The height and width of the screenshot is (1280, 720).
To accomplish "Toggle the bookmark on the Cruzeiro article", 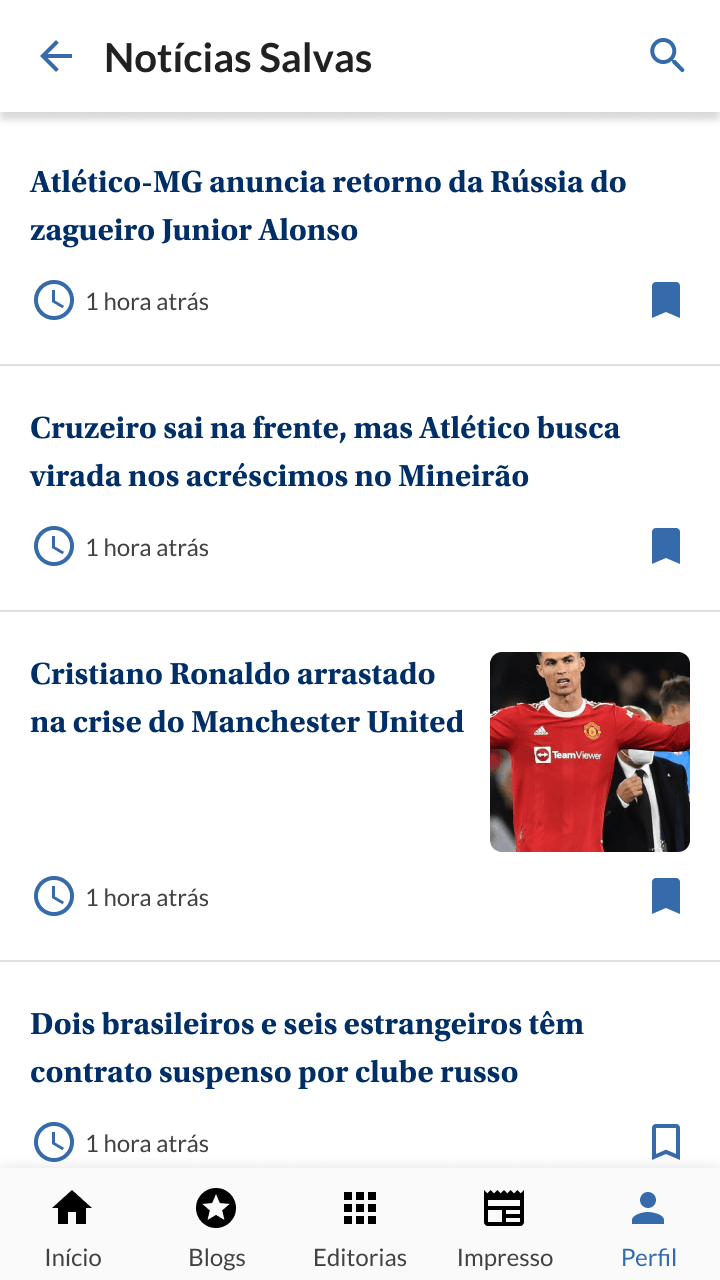I will click(x=668, y=544).
